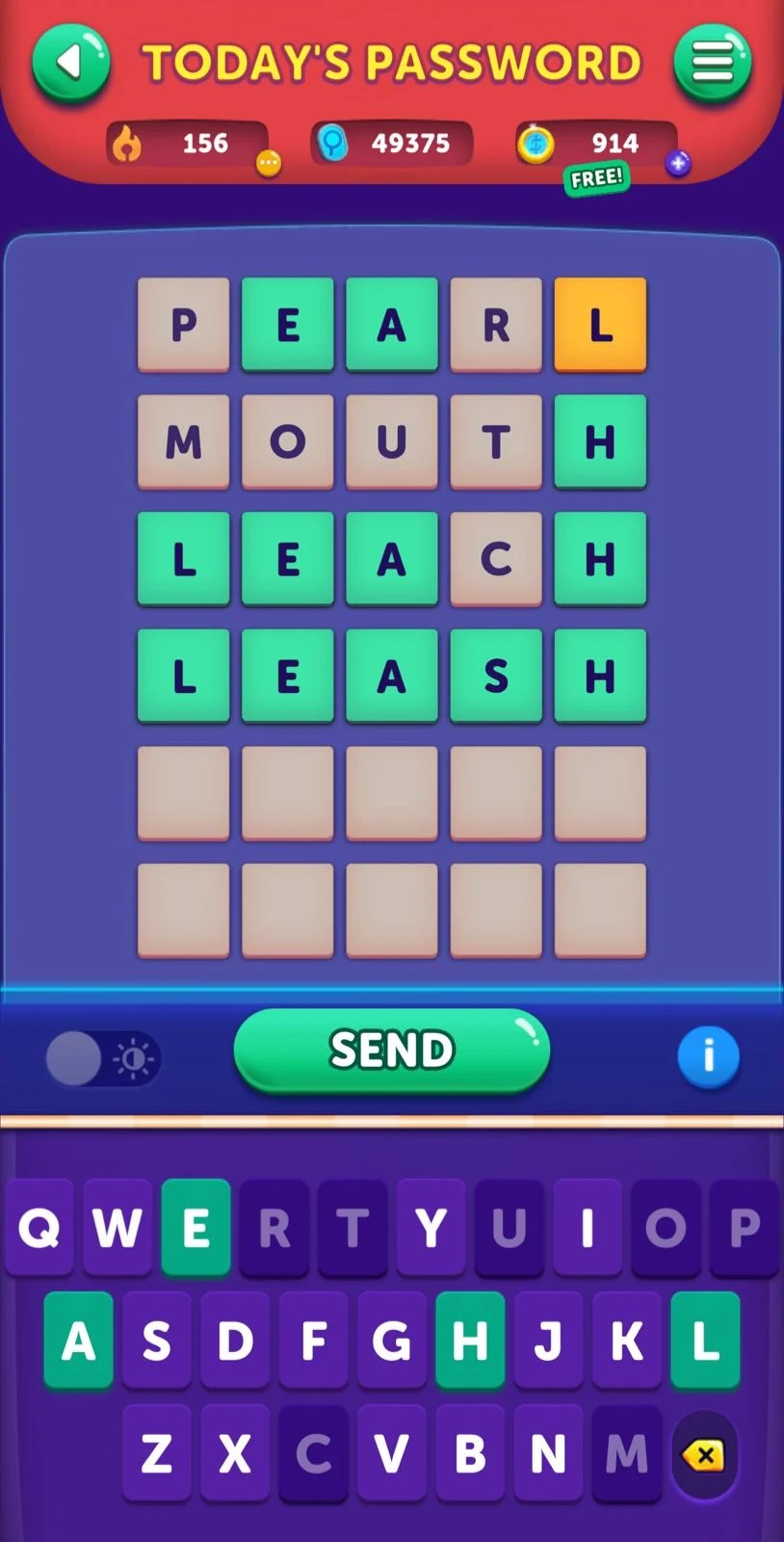Type the green A key
The image size is (784, 1542).
[x=78, y=1341]
